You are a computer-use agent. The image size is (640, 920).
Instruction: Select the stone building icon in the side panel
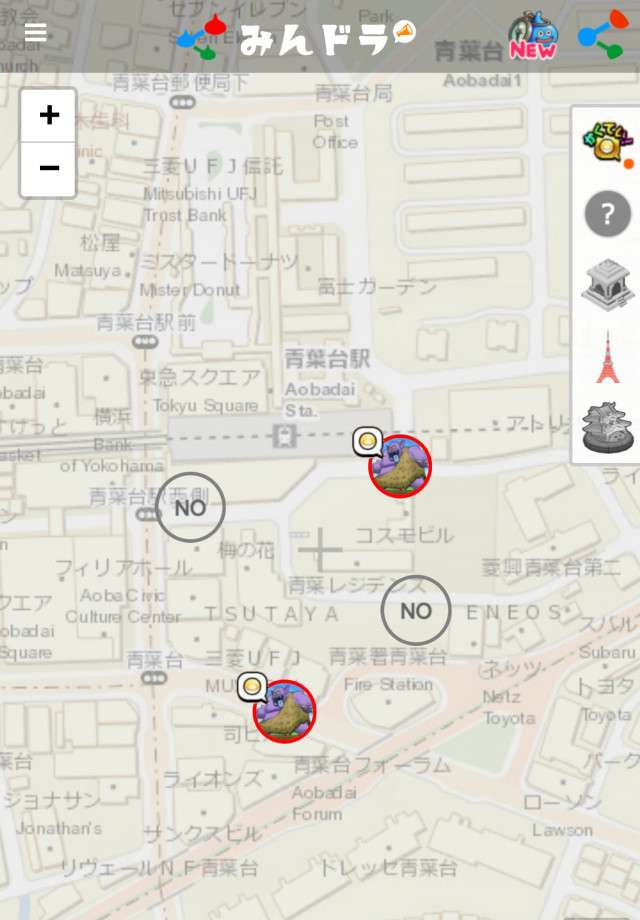(x=607, y=284)
